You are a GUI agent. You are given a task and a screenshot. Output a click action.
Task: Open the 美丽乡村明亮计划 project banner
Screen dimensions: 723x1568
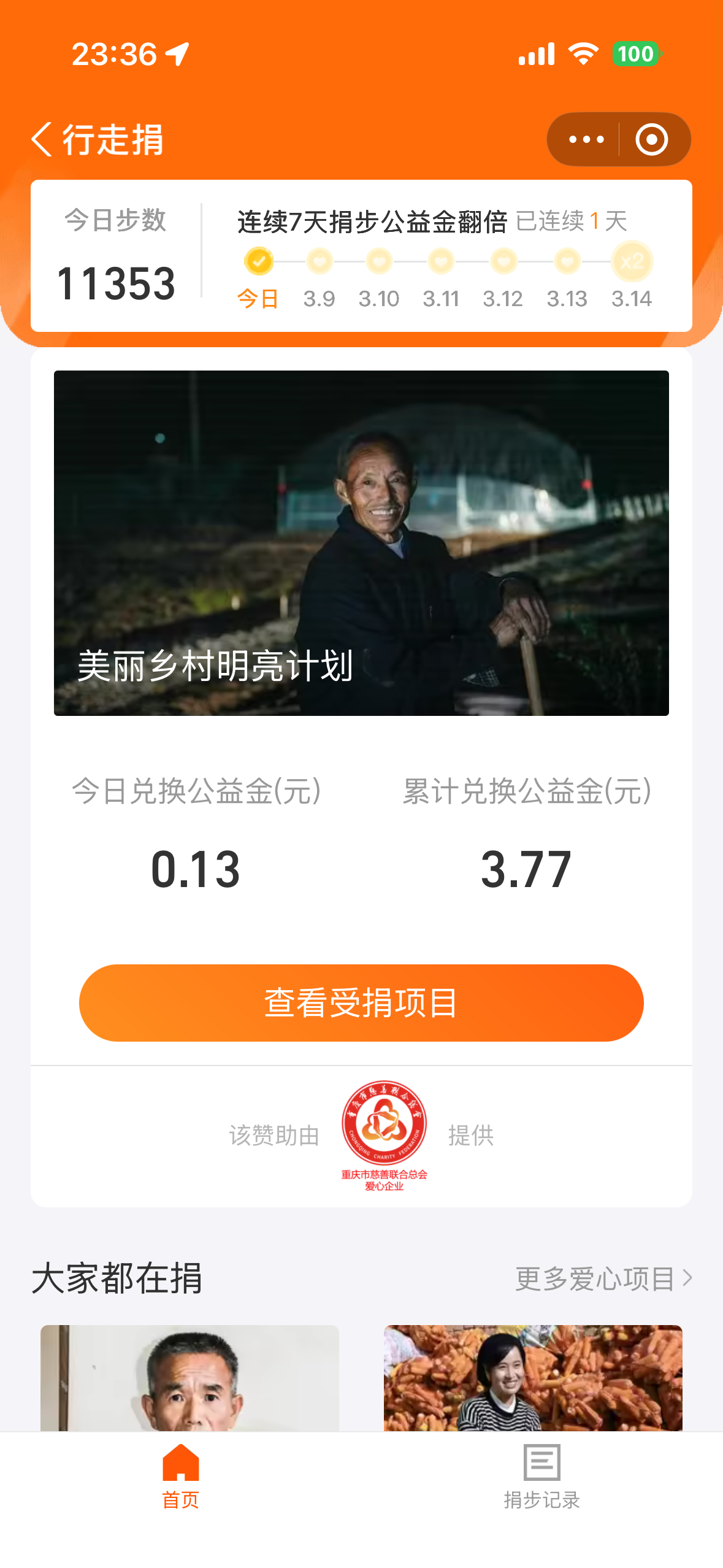pyautogui.click(x=361, y=542)
